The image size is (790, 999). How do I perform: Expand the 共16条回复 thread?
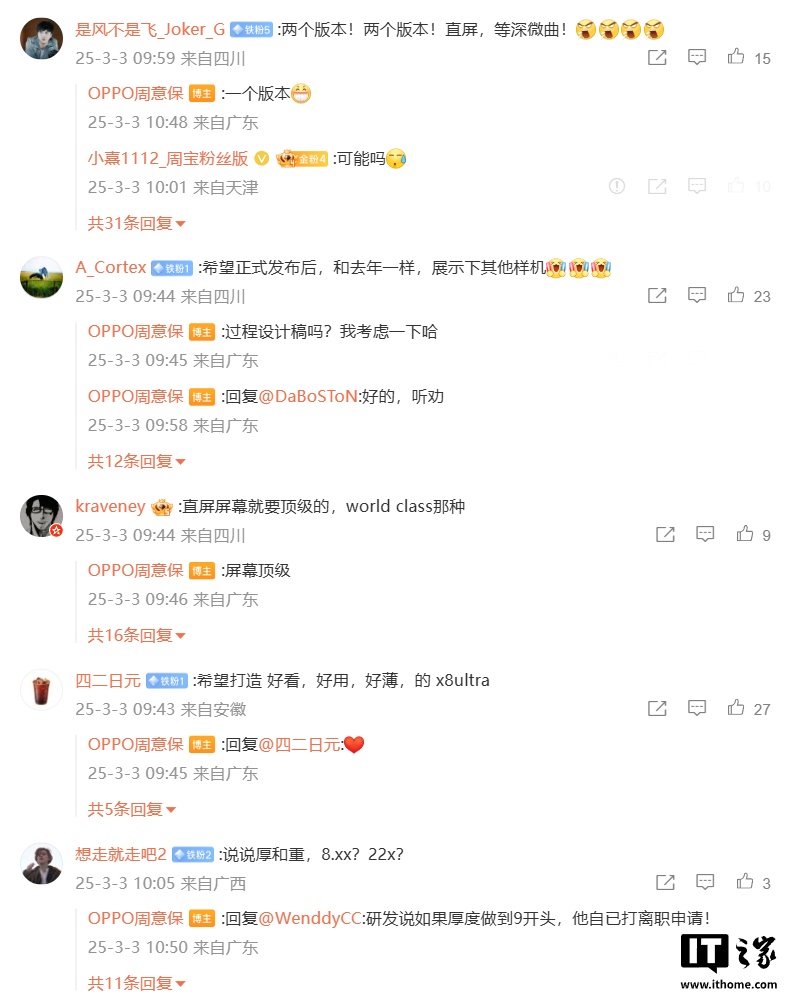click(x=137, y=635)
